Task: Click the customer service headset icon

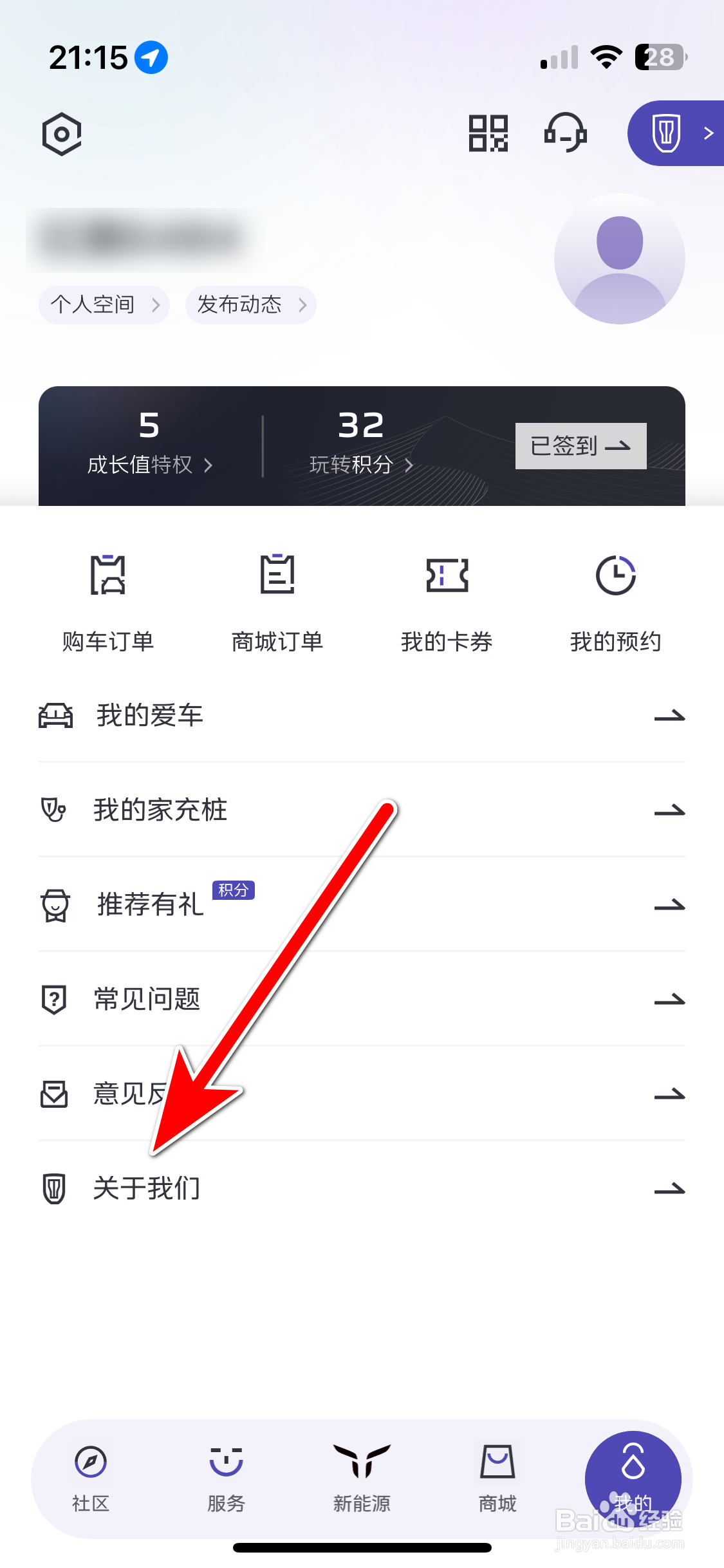Action: (x=565, y=133)
